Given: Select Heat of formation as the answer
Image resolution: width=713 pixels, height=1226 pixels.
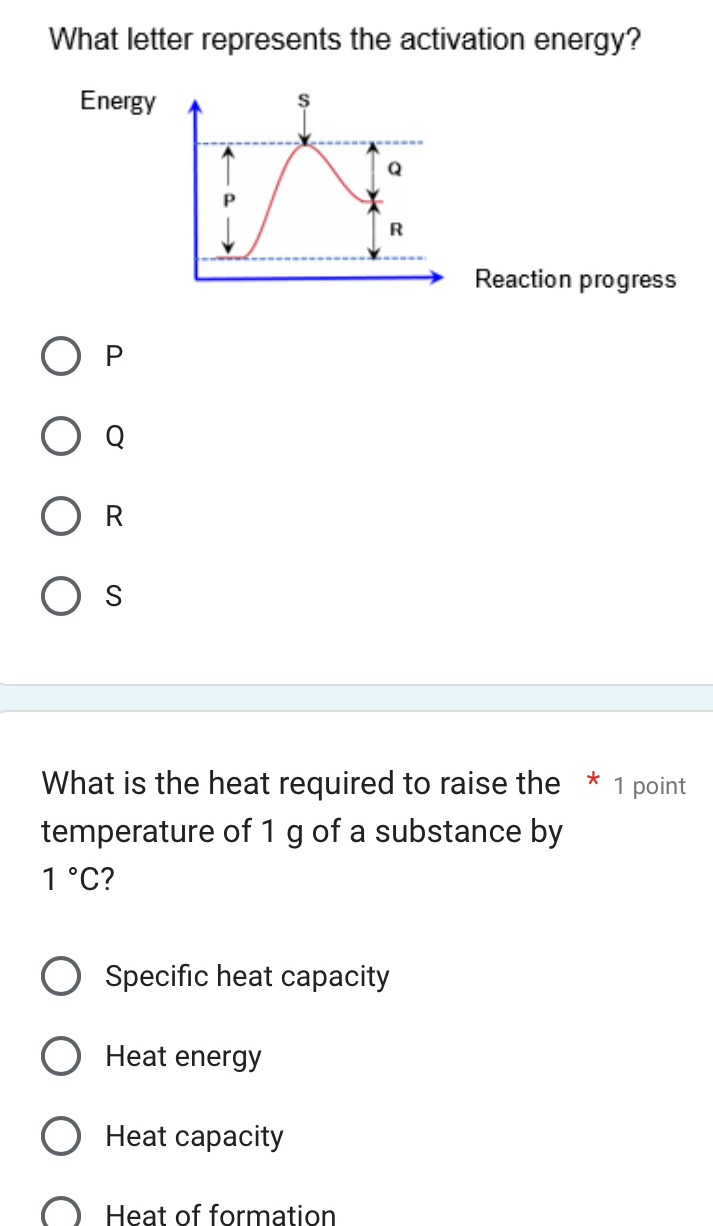Looking at the screenshot, I should 62,1214.
